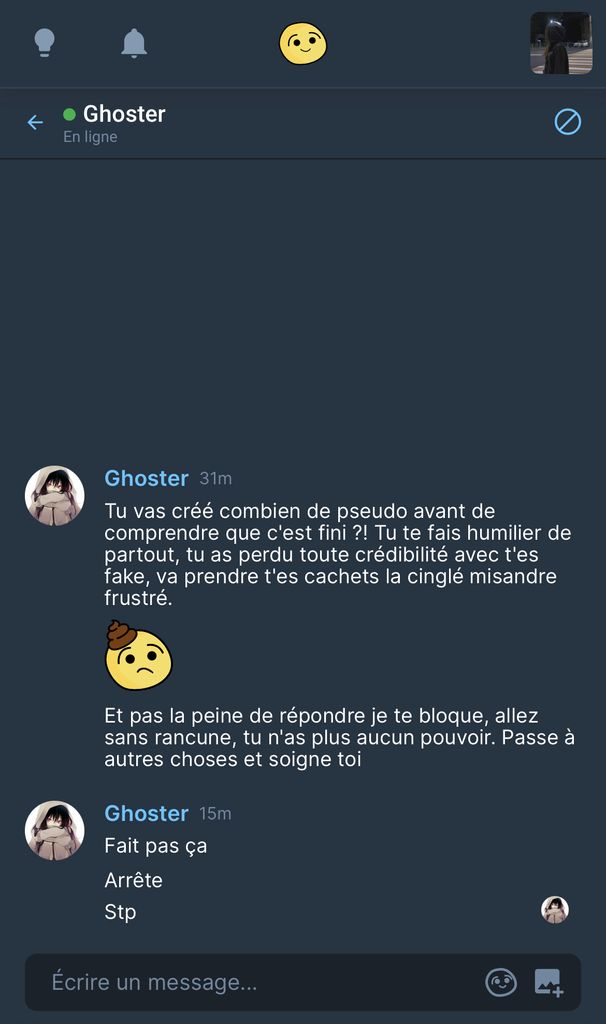The image size is (606, 1024).
Task: Block user Ghoster
Action: pos(568,123)
